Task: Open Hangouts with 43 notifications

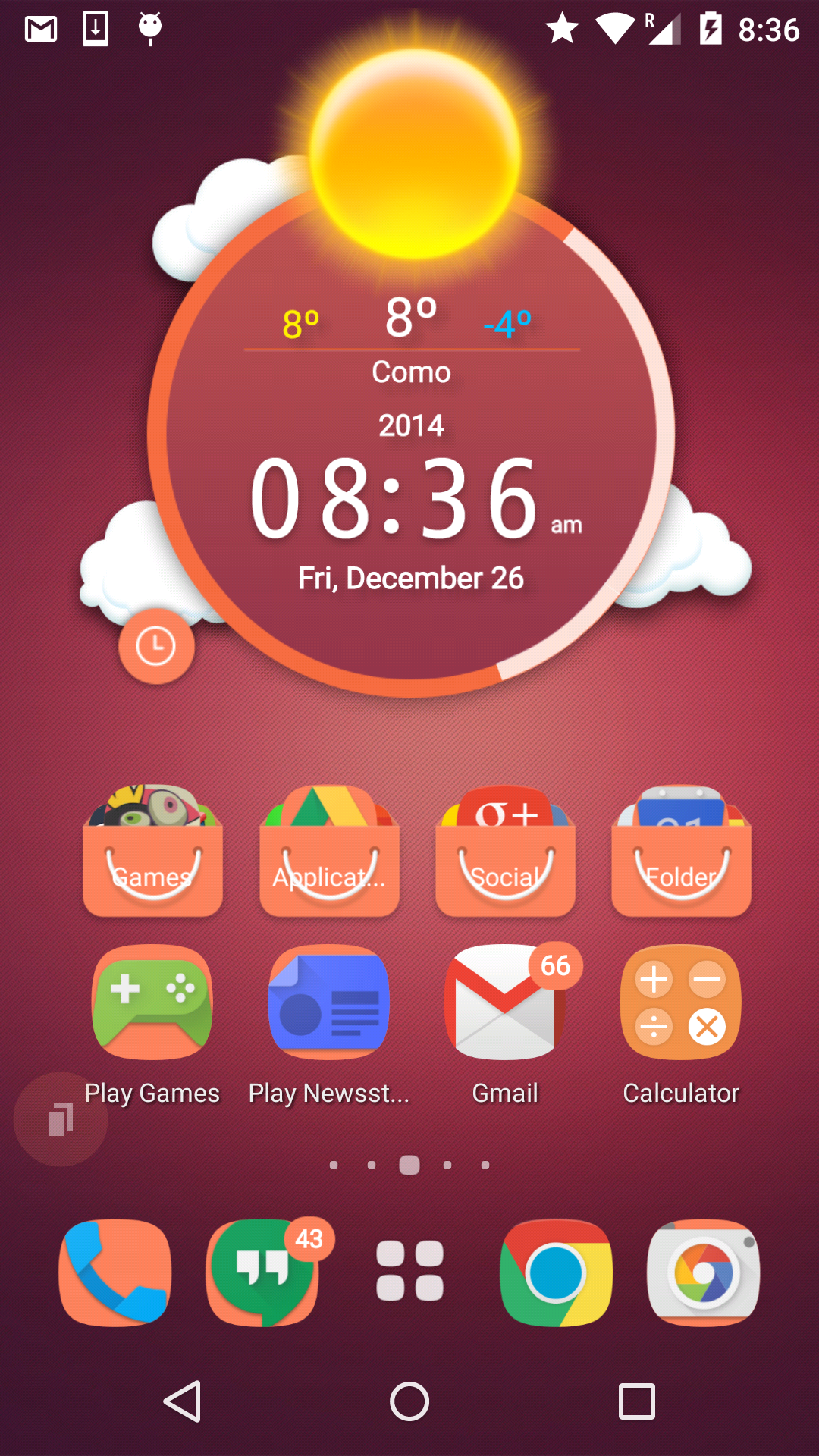Action: (262, 1272)
